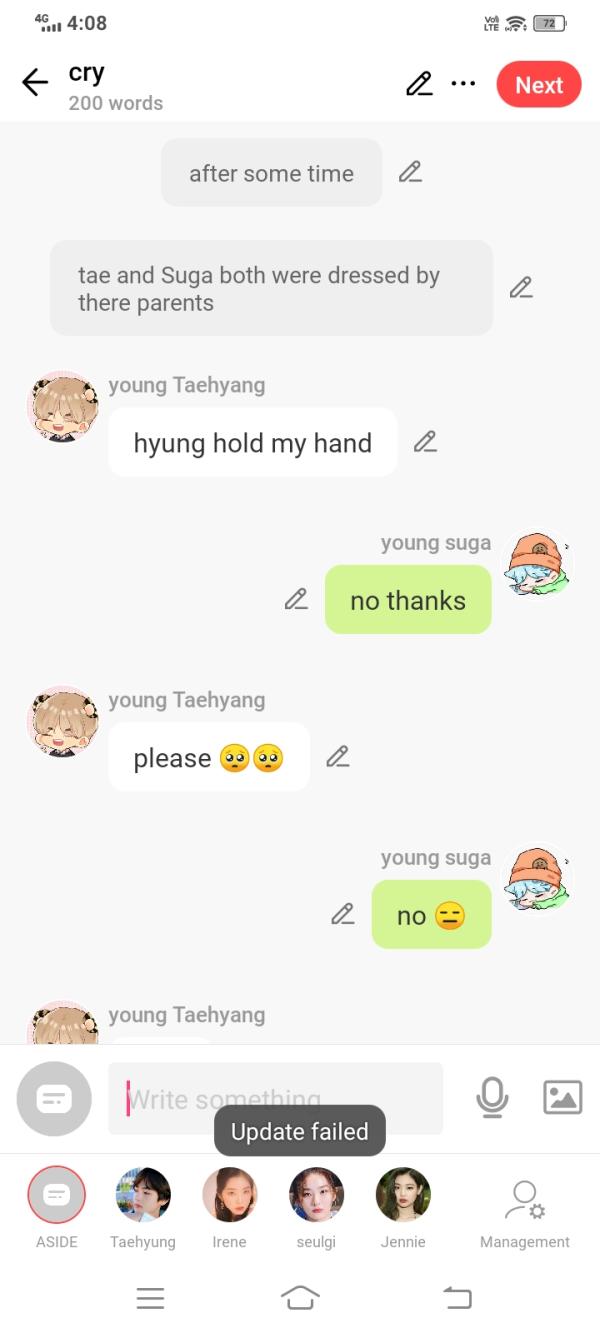The height and width of the screenshot is (1333, 600).
Task: Choose Taehyung as the speaking character
Action: point(143,1195)
